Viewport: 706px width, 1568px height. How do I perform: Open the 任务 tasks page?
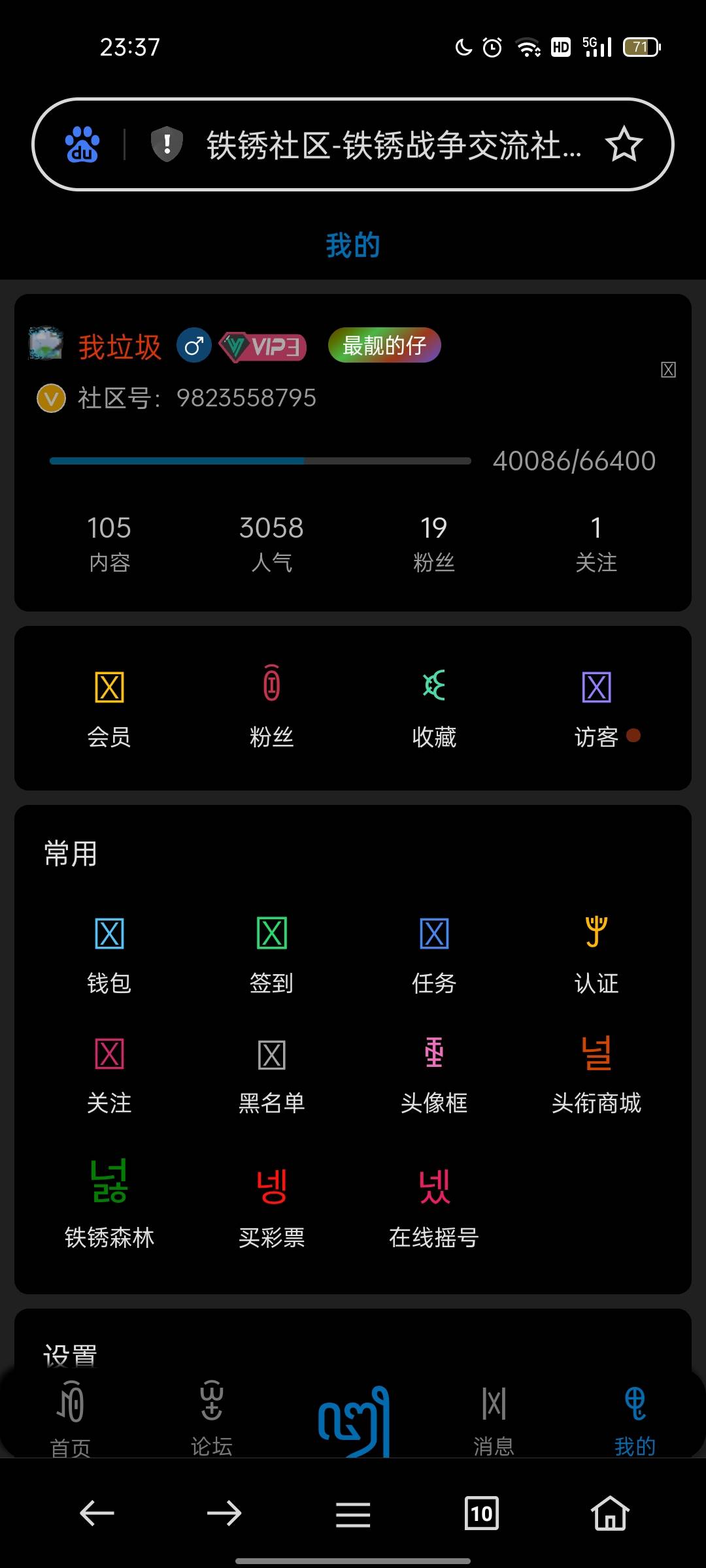tap(434, 955)
